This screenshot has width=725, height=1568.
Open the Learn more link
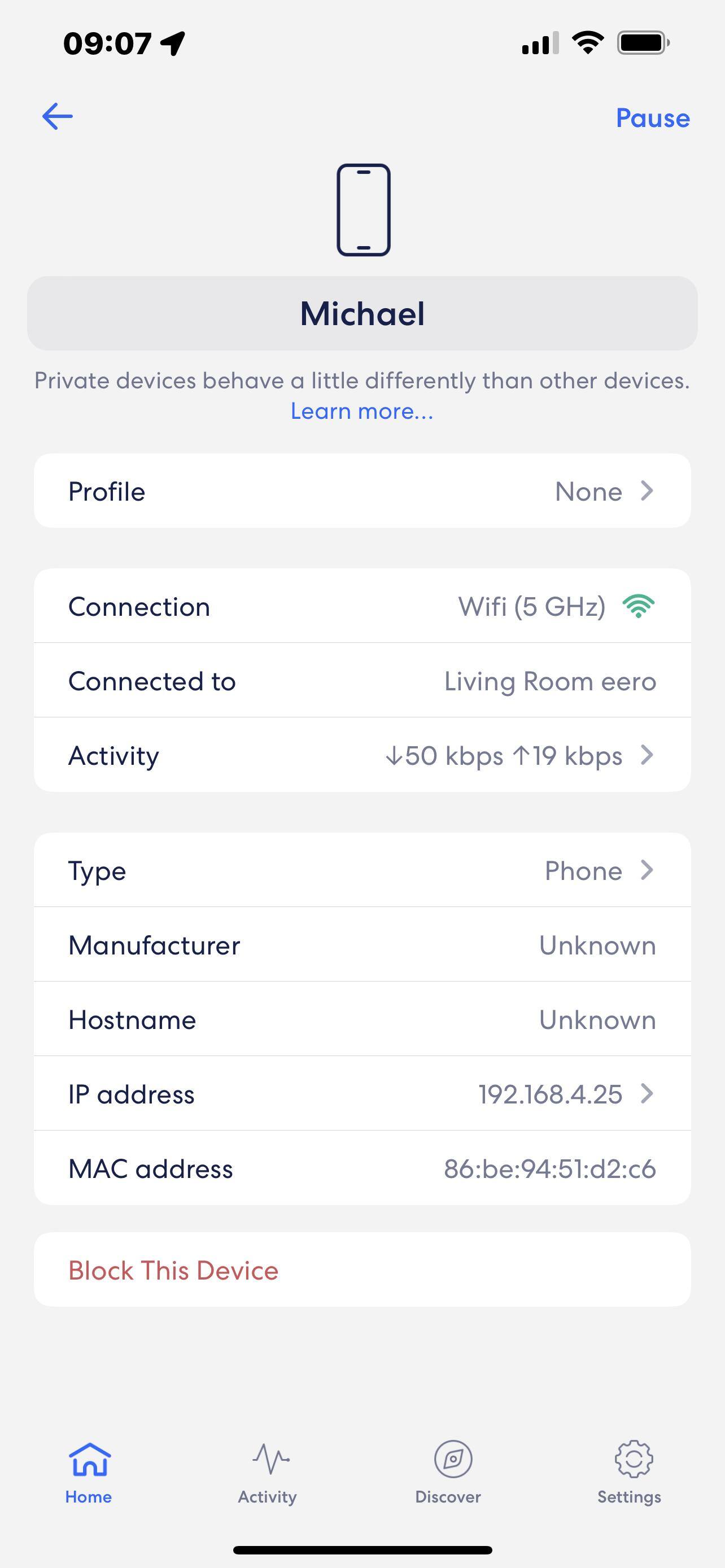coord(361,411)
